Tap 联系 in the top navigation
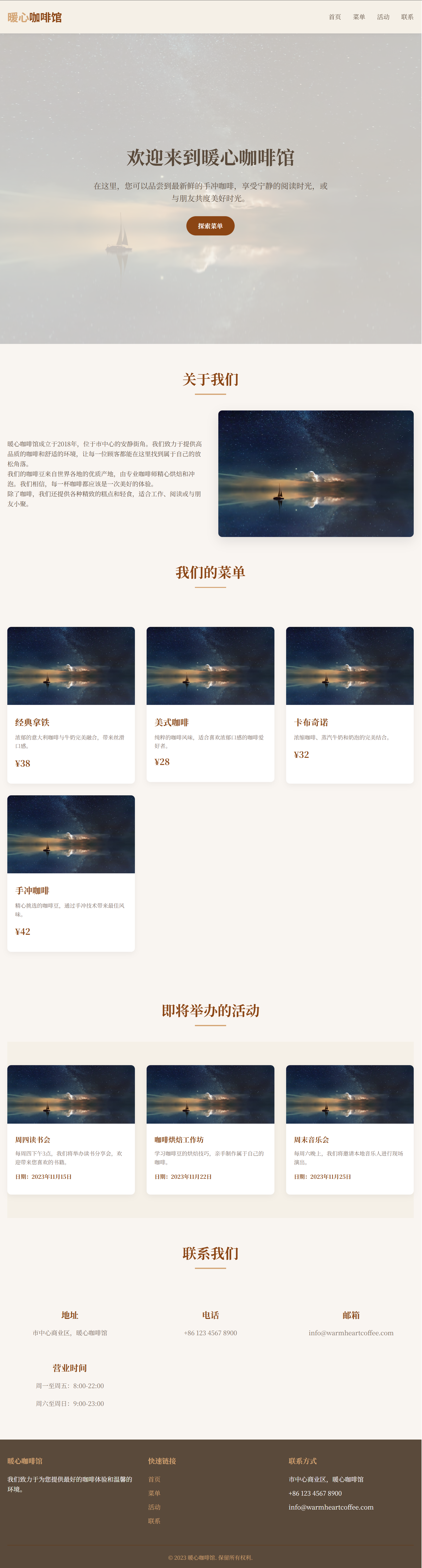422x1568 pixels. [x=407, y=17]
